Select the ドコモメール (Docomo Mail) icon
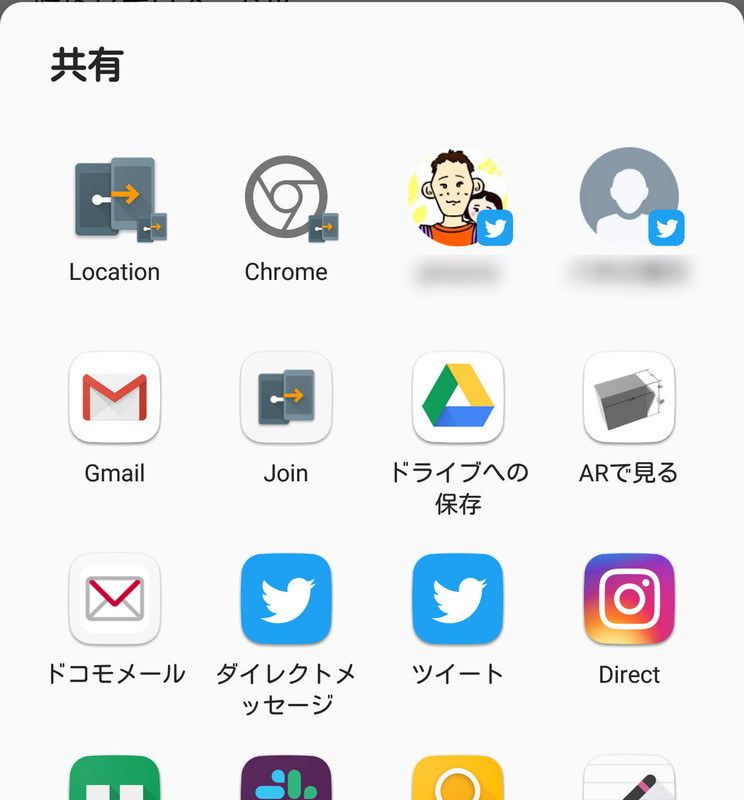The image size is (744, 800). point(114,601)
